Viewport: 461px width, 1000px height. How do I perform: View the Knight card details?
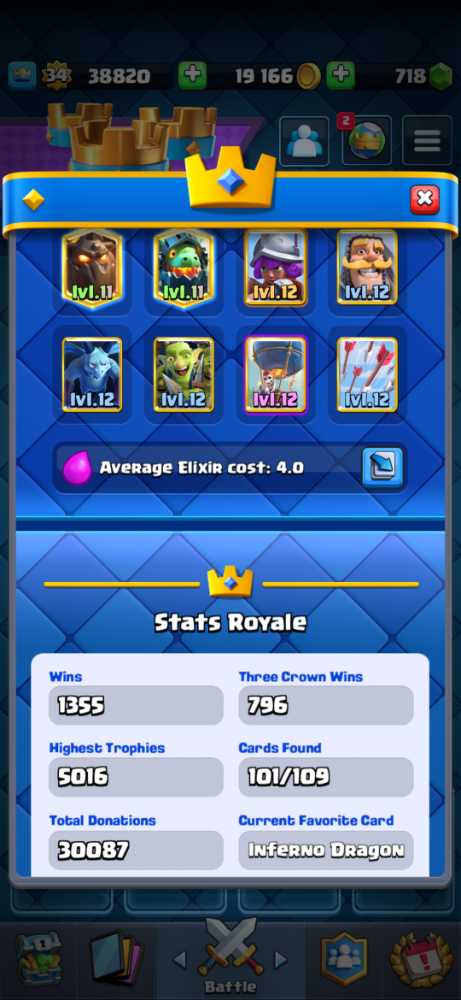[367, 268]
